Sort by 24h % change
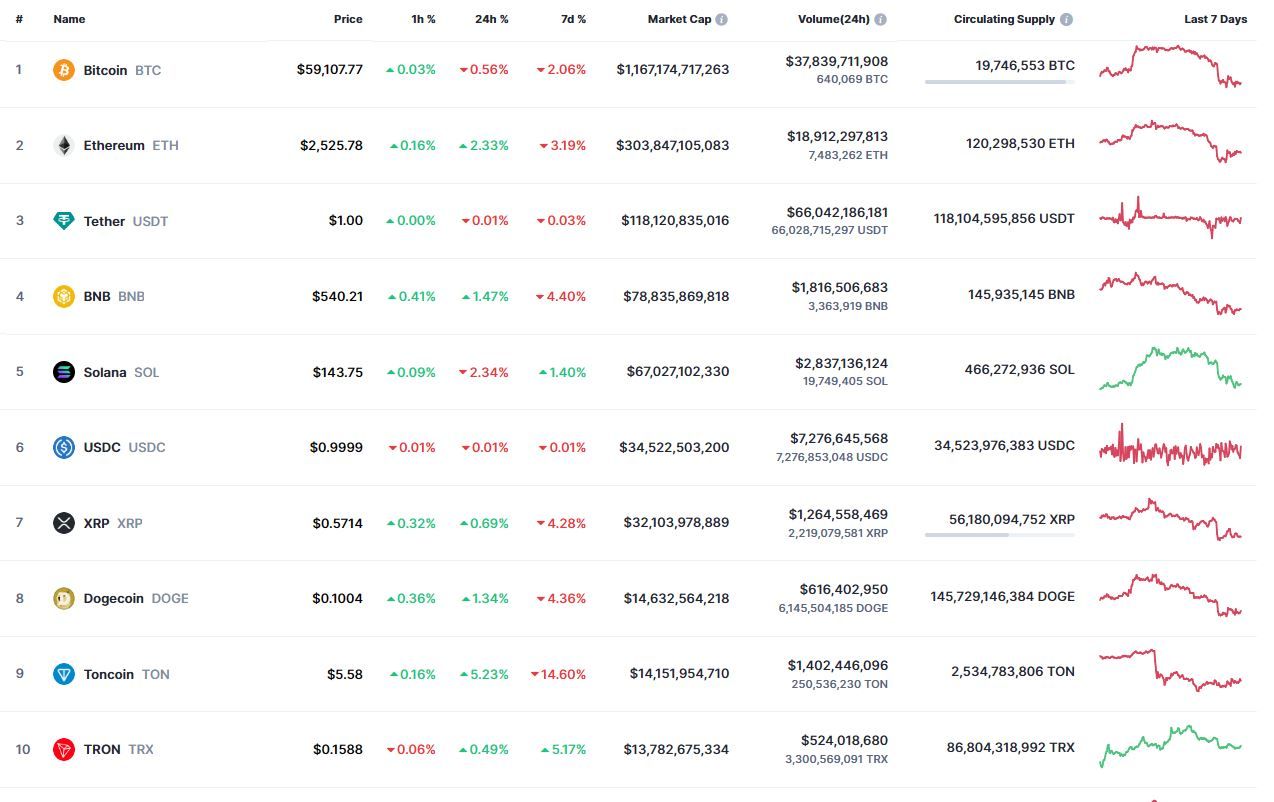 491,19
